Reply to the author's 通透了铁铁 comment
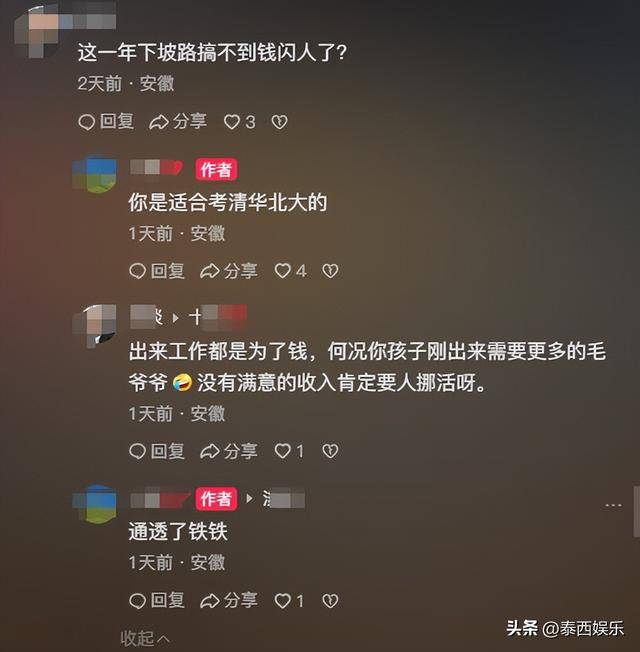Viewport: 640px width, 652px height. 157,600
